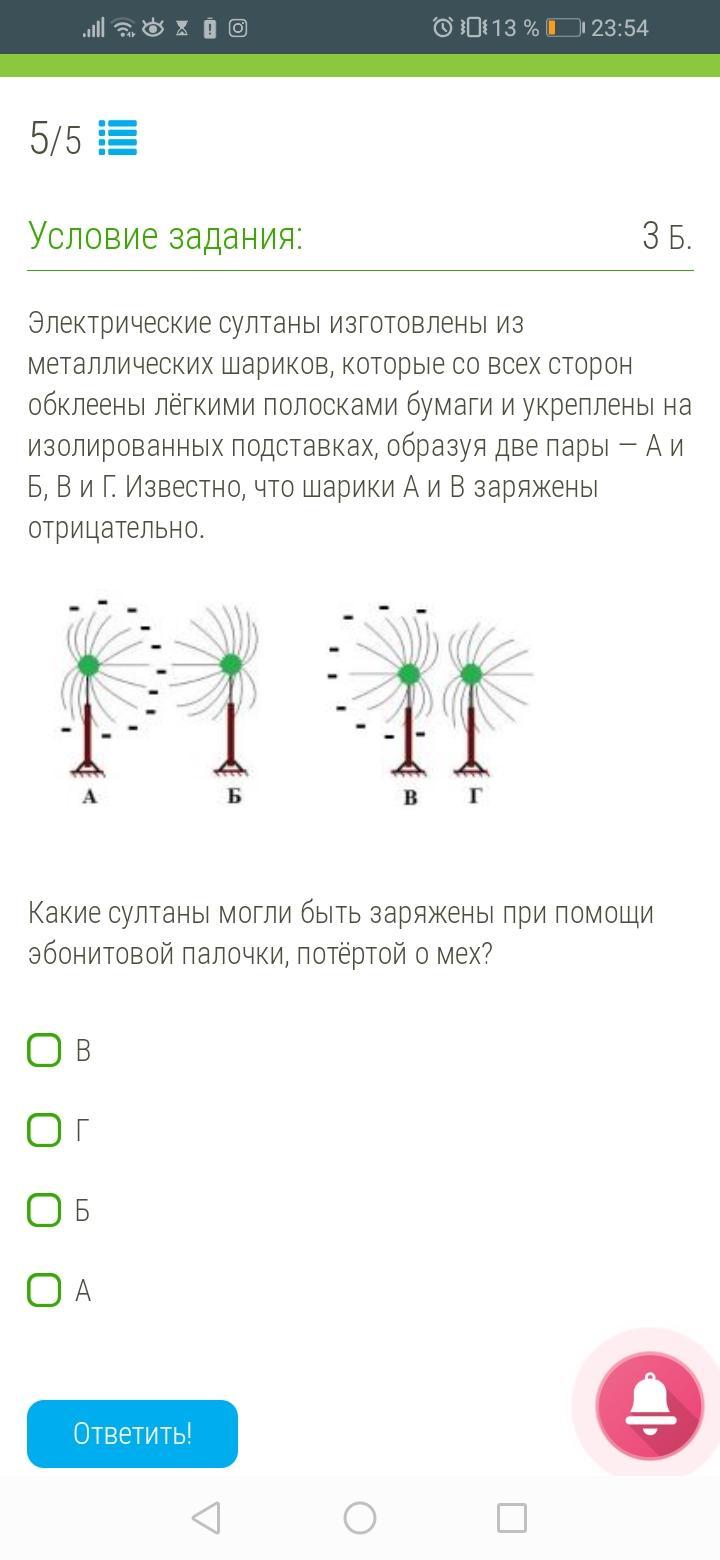Go back using the system back button
The width and height of the screenshot is (720, 1560).
tap(206, 1518)
